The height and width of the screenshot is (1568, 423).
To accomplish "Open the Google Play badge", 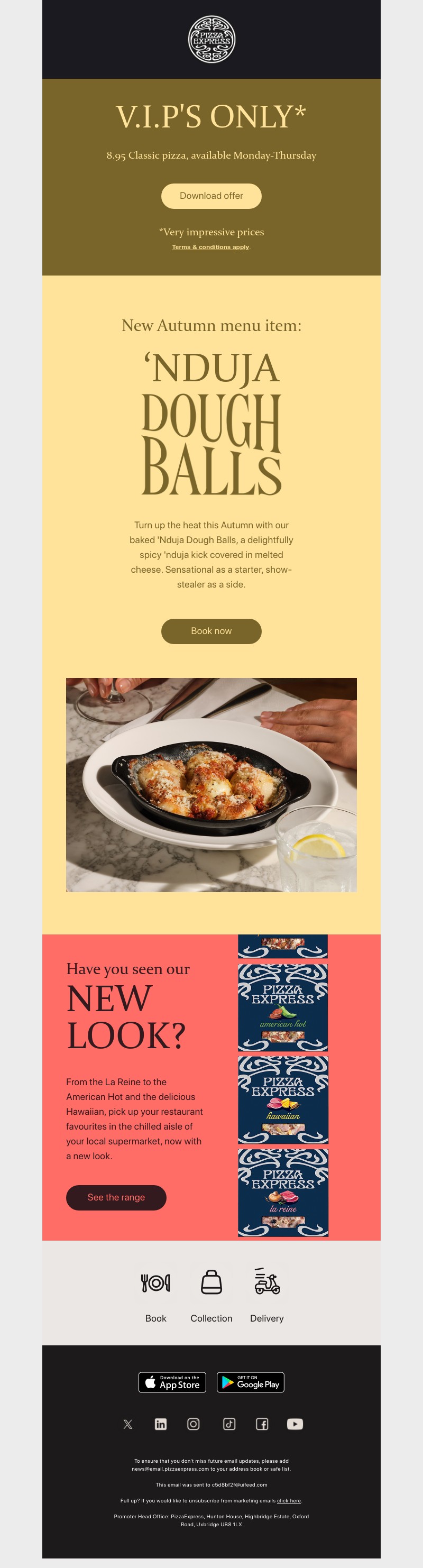I will tap(250, 1382).
